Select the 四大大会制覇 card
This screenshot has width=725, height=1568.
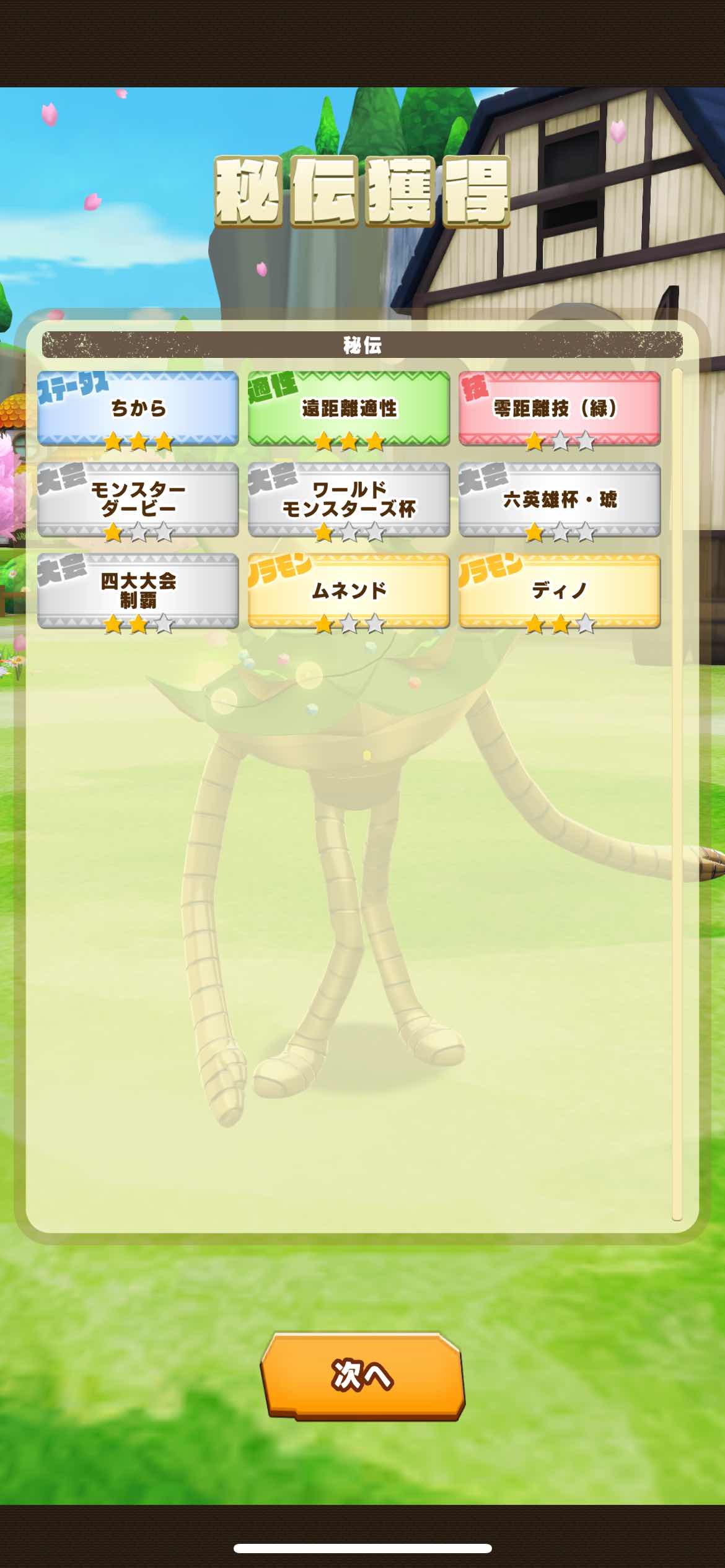tap(138, 590)
